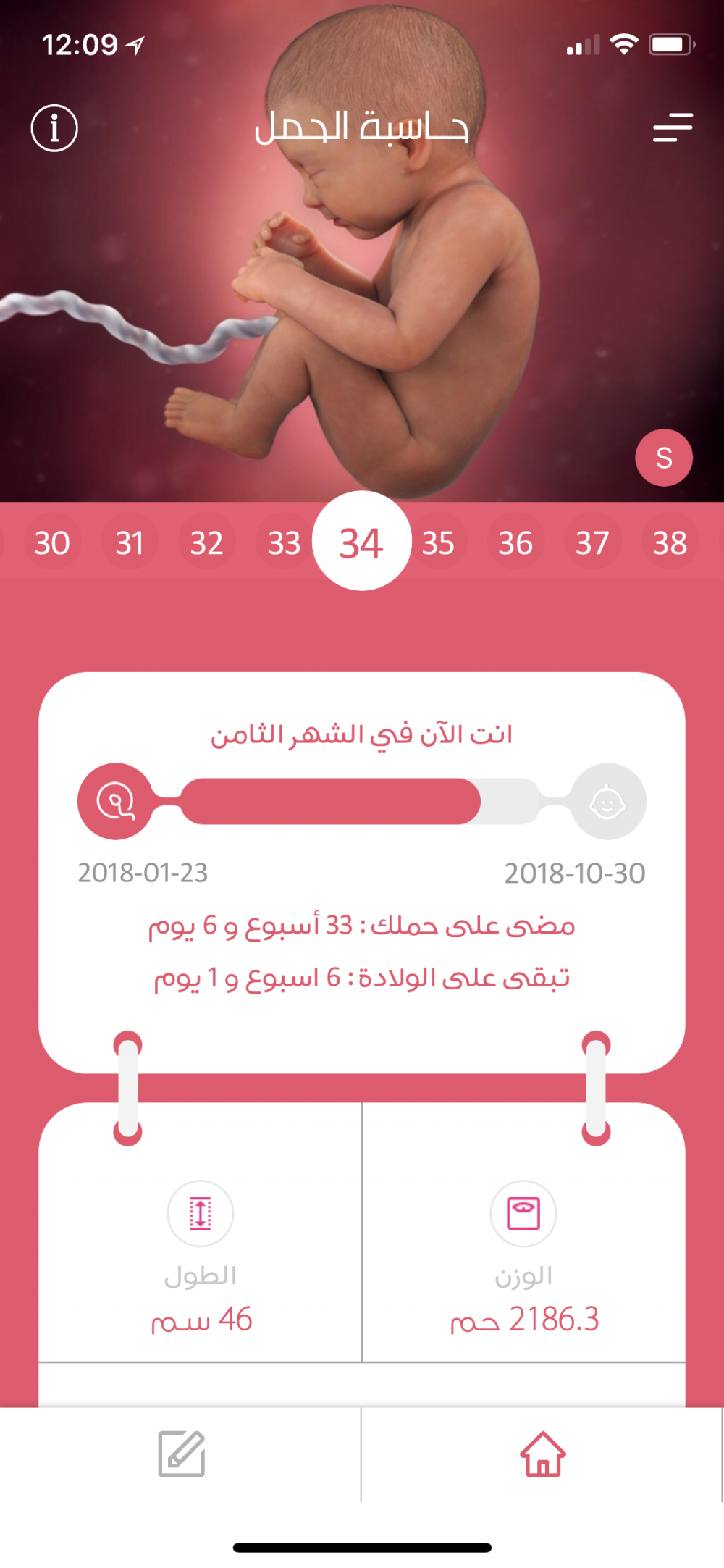Select week 38
The image size is (724, 1568).
tap(670, 542)
